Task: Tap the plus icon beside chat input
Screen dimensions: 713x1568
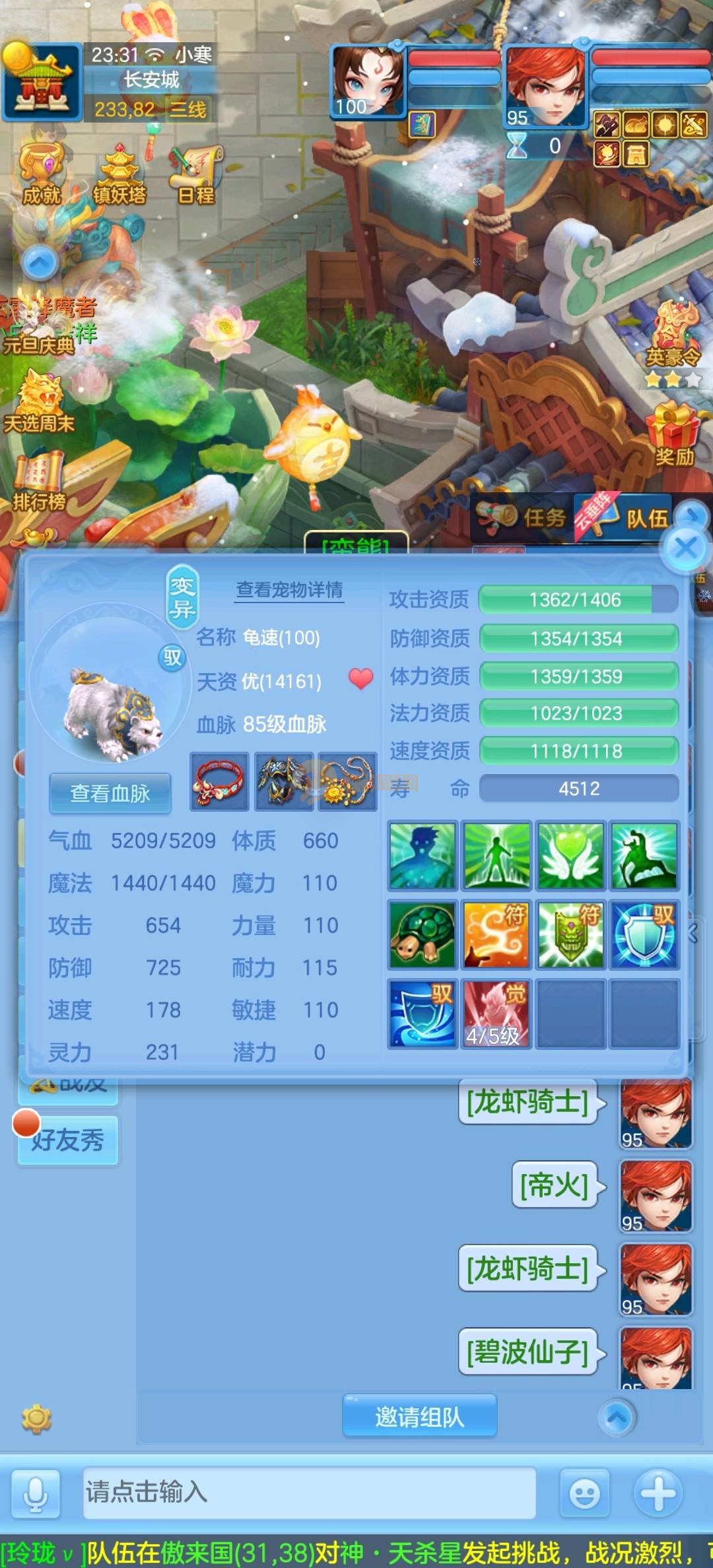Action: click(x=658, y=1493)
